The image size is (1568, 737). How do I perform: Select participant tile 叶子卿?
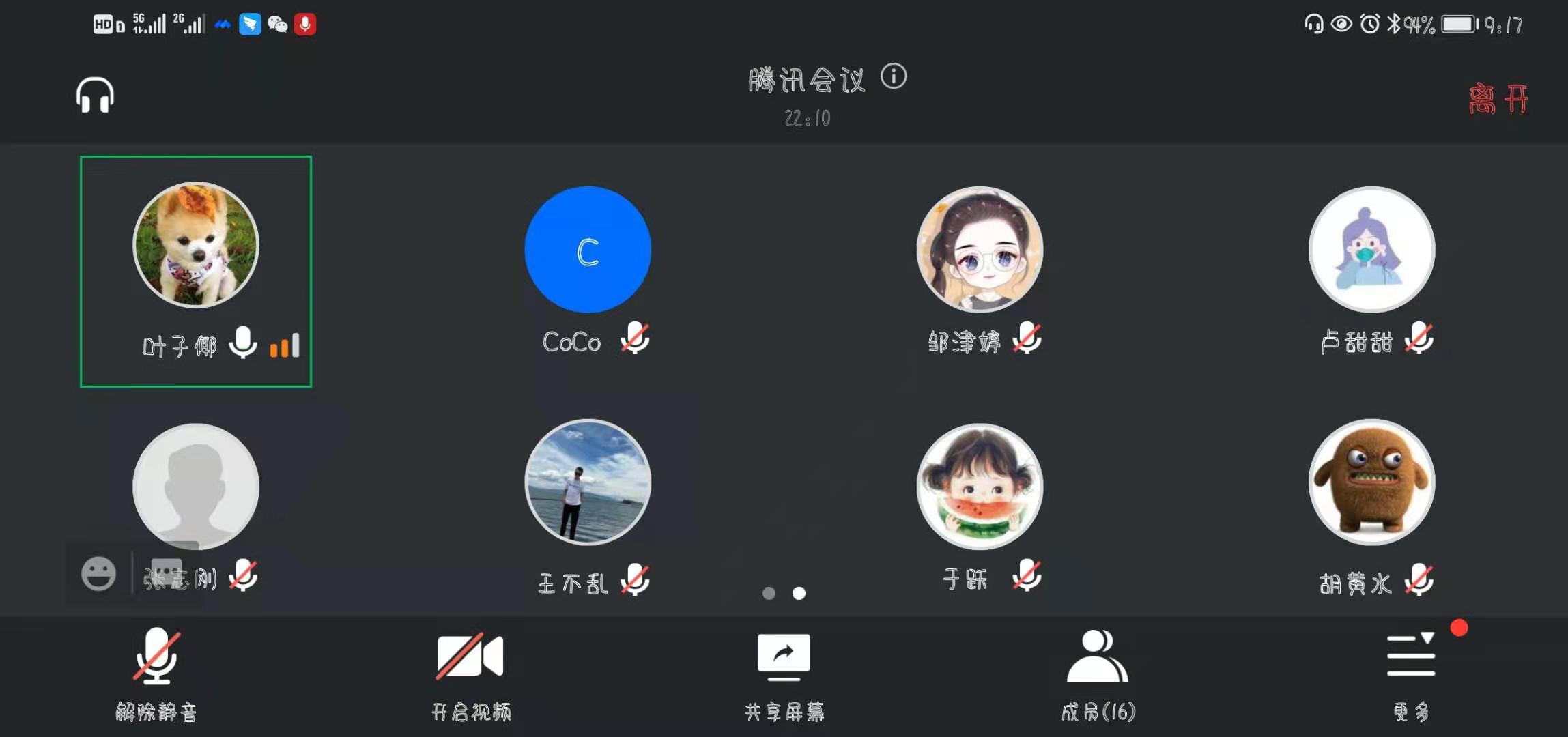pyautogui.click(x=196, y=271)
